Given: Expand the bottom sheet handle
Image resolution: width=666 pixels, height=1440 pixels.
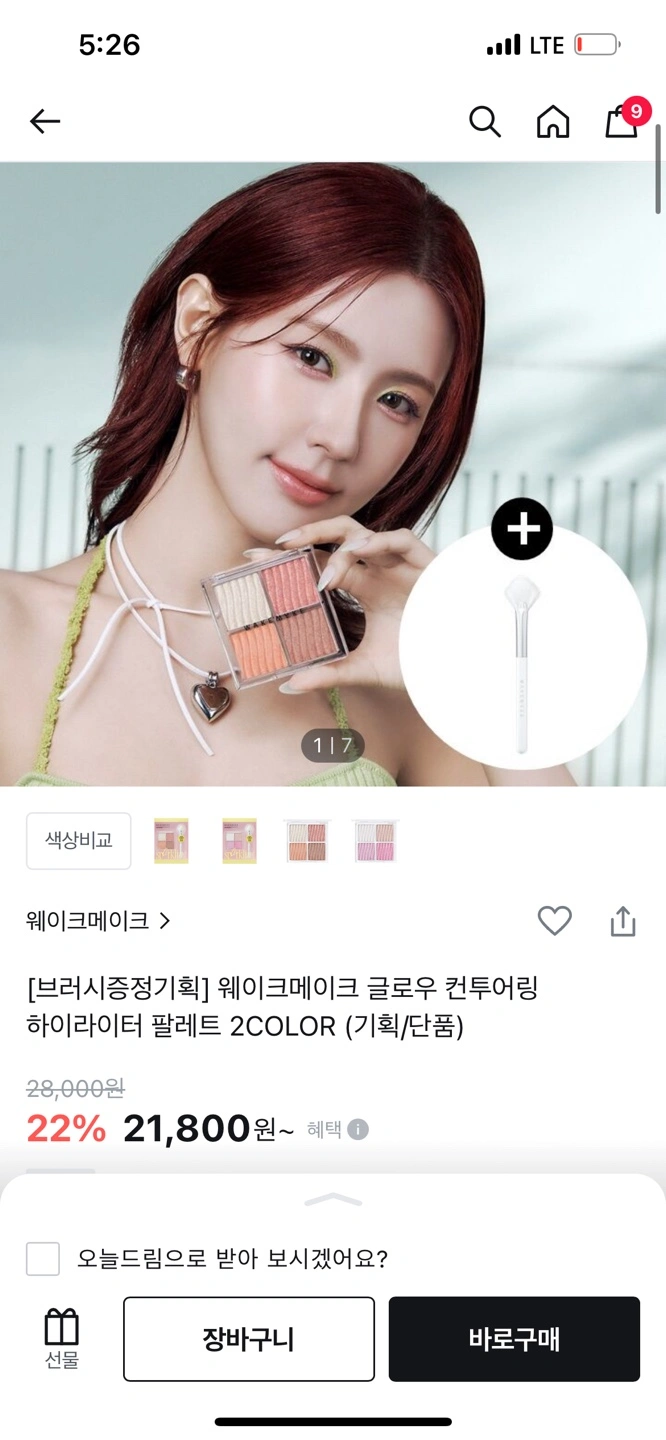Looking at the screenshot, I should point(333,1199).
